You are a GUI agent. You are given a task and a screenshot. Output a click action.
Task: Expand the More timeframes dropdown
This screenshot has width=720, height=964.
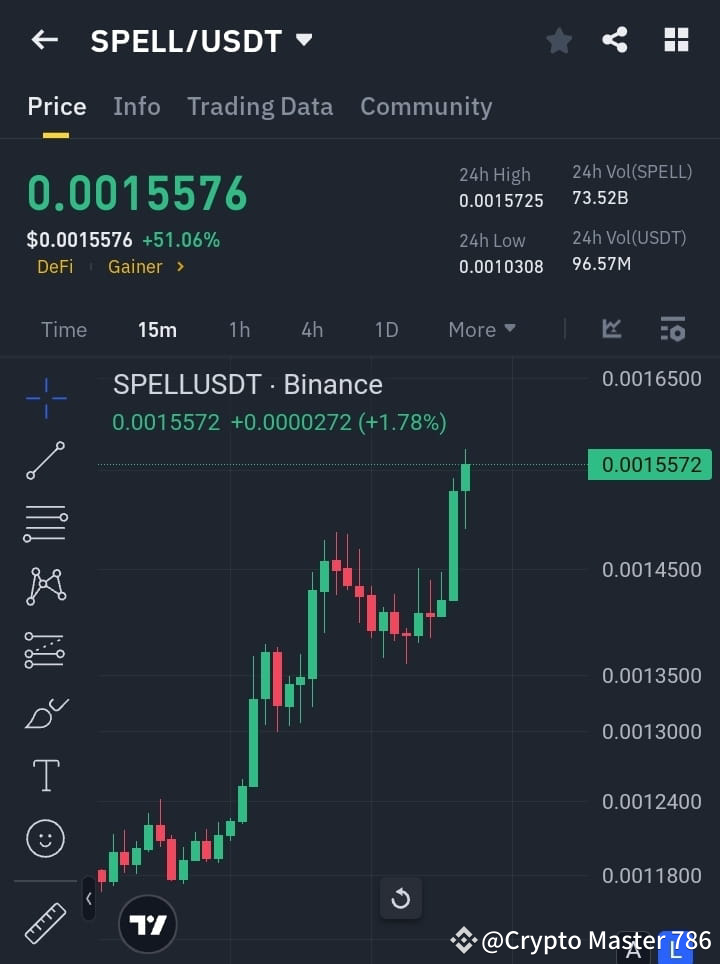481,329
